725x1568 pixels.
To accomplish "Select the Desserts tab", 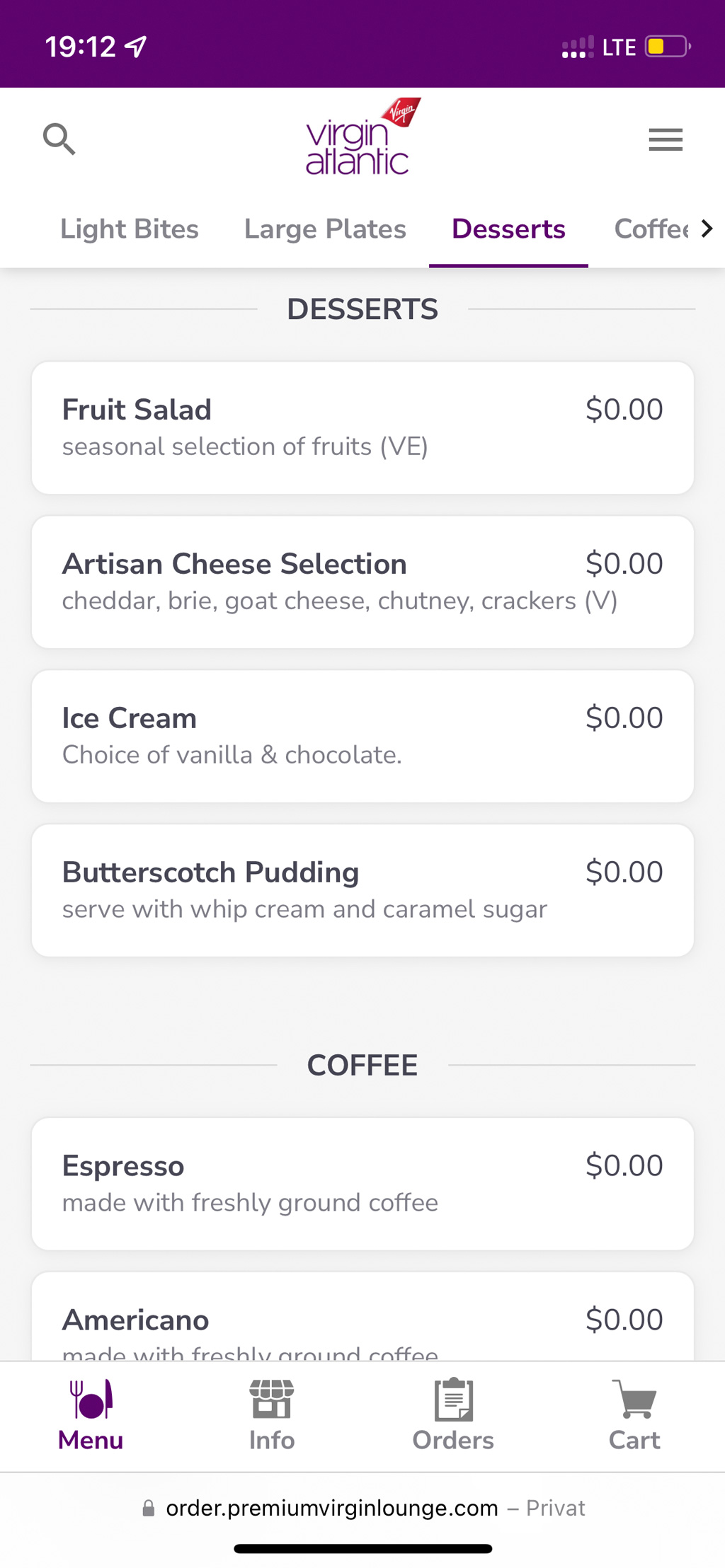I will [508, 229].
